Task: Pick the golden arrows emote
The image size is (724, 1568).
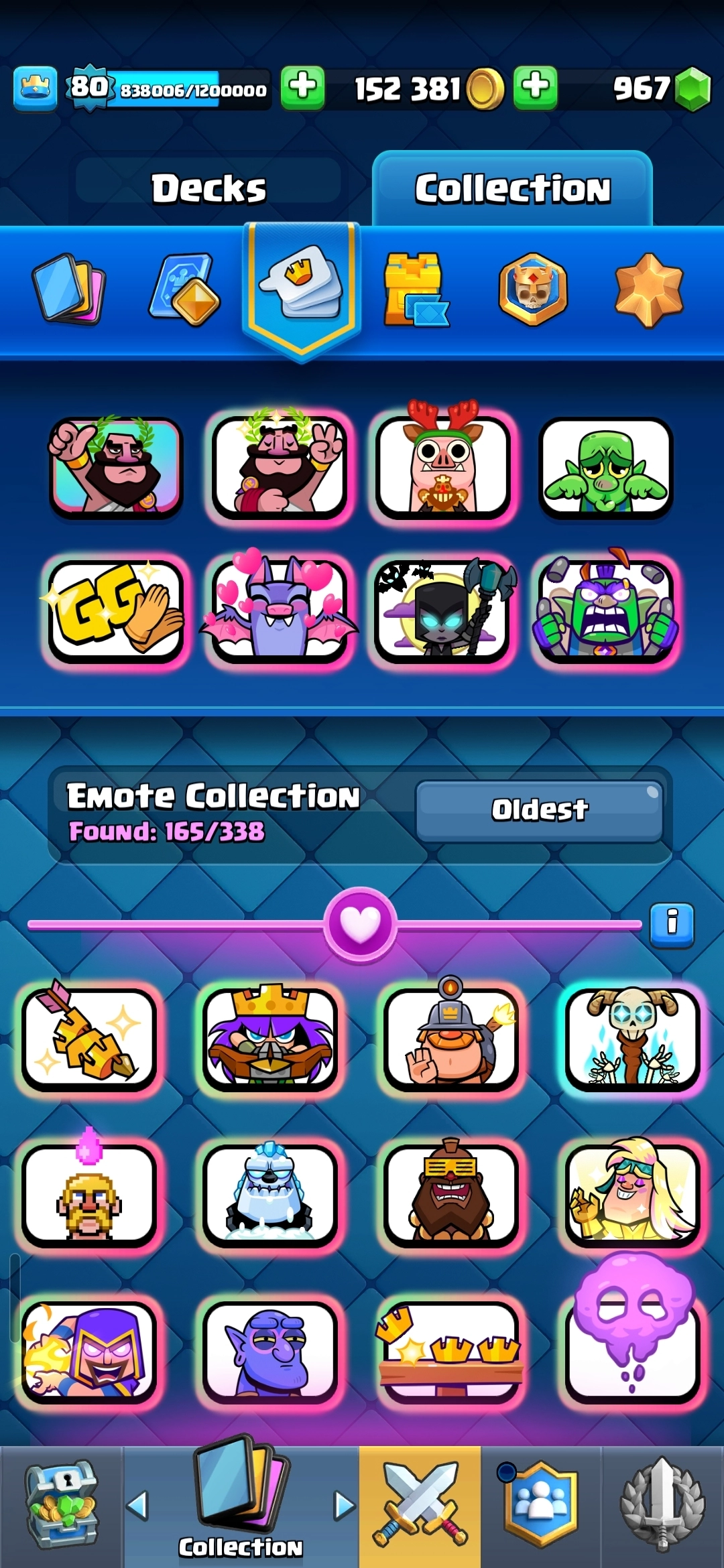Action: 89,1037
